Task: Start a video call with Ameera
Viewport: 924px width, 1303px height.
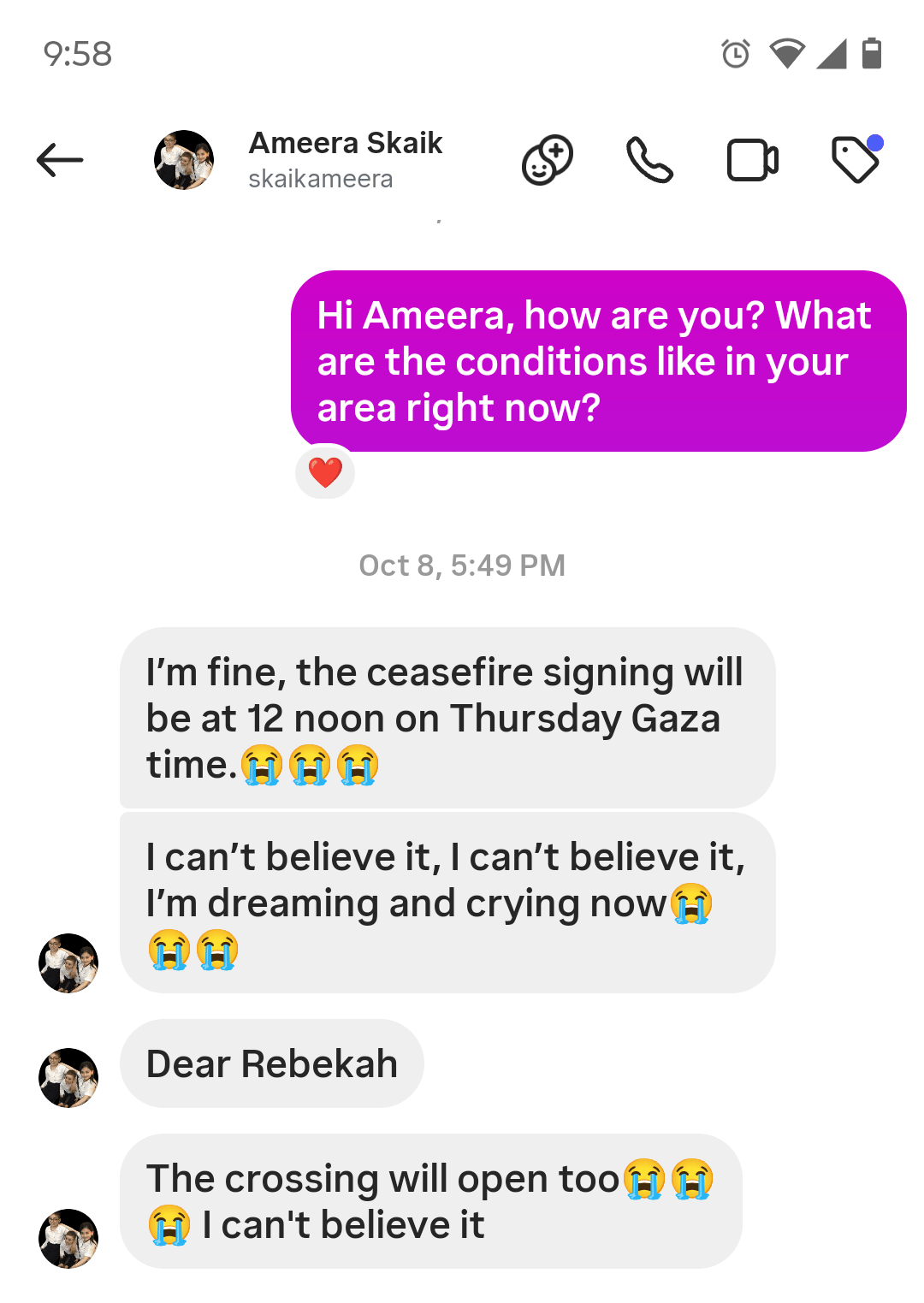Action: click(x=752, y=160)
